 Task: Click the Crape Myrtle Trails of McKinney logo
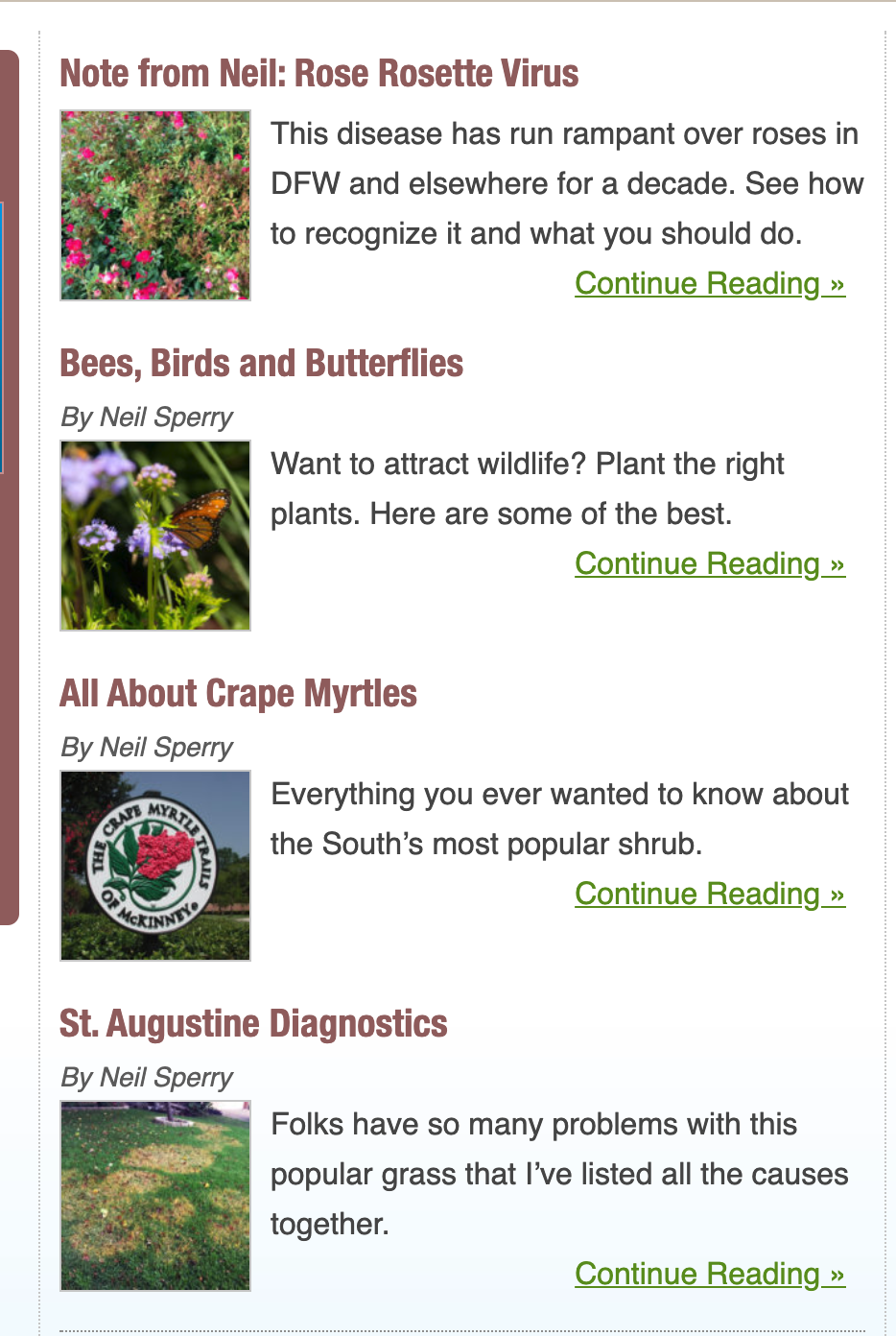coord(155,865)
